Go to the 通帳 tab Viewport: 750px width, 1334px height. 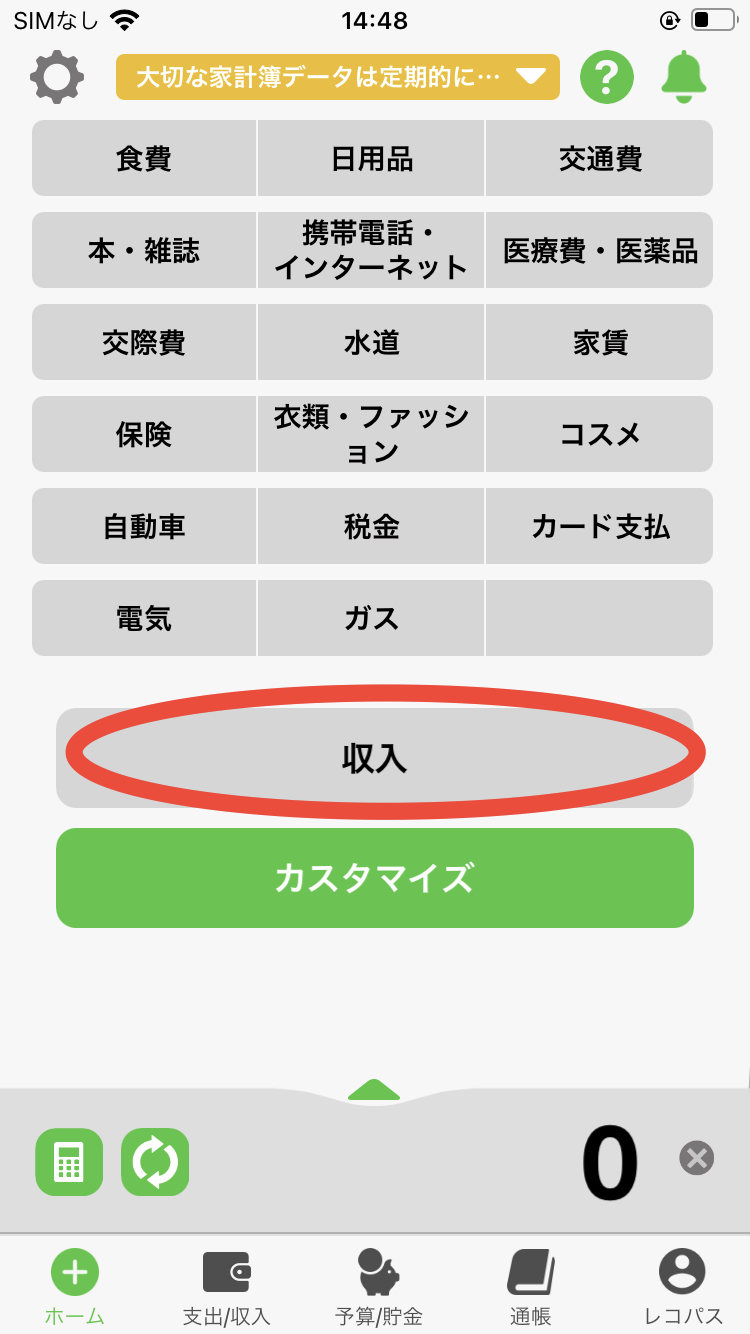pyautogui.click(x=530, y=1287)
